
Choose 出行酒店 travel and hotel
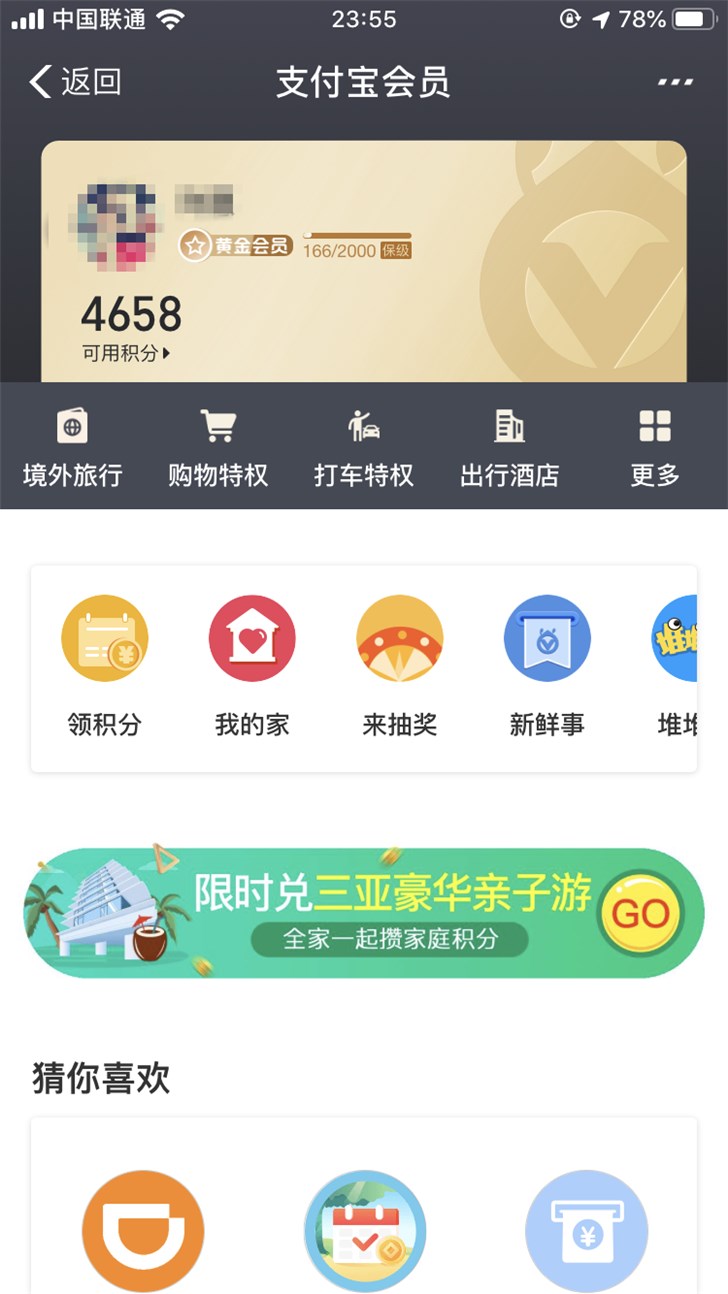(x=509, y=448)
